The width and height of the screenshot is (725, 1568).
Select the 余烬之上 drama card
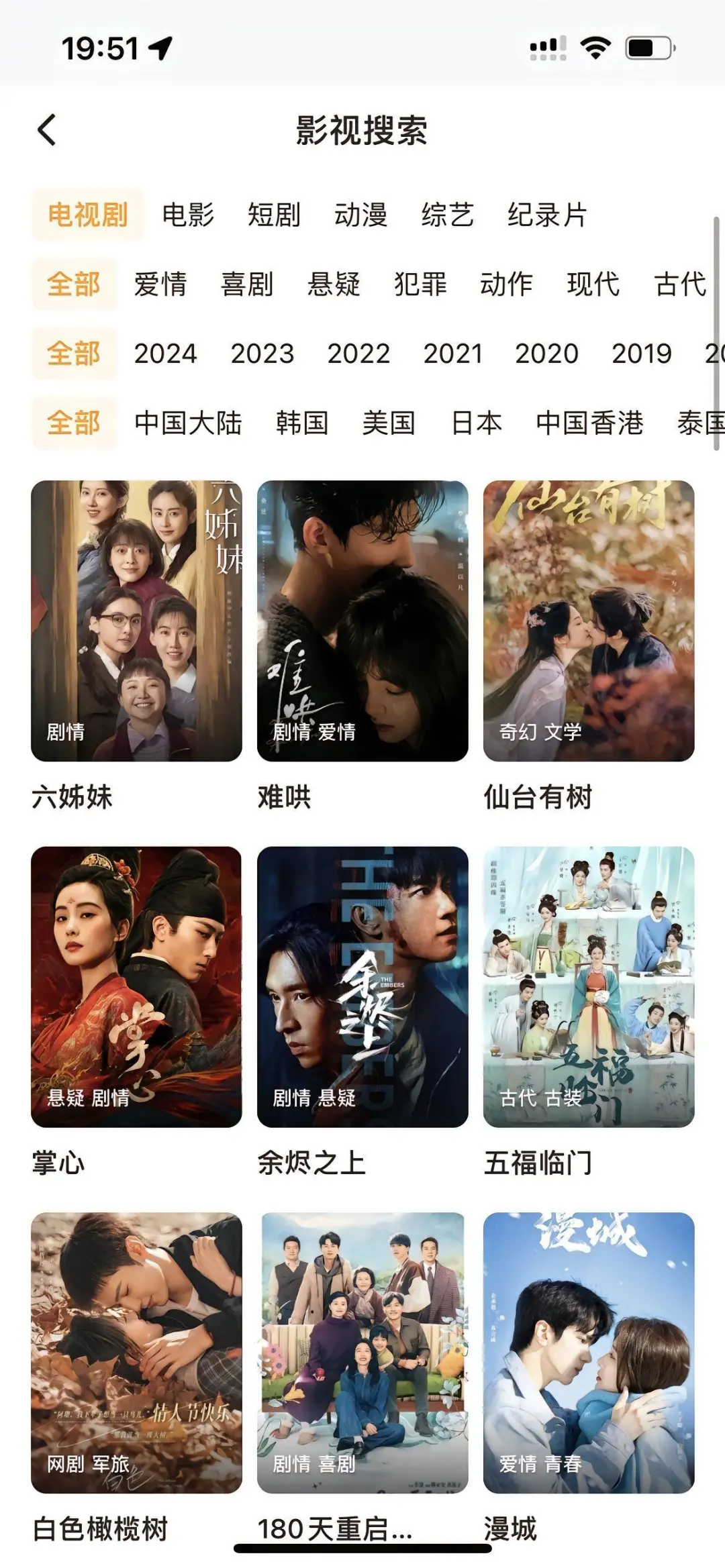(x=362, y=986)
